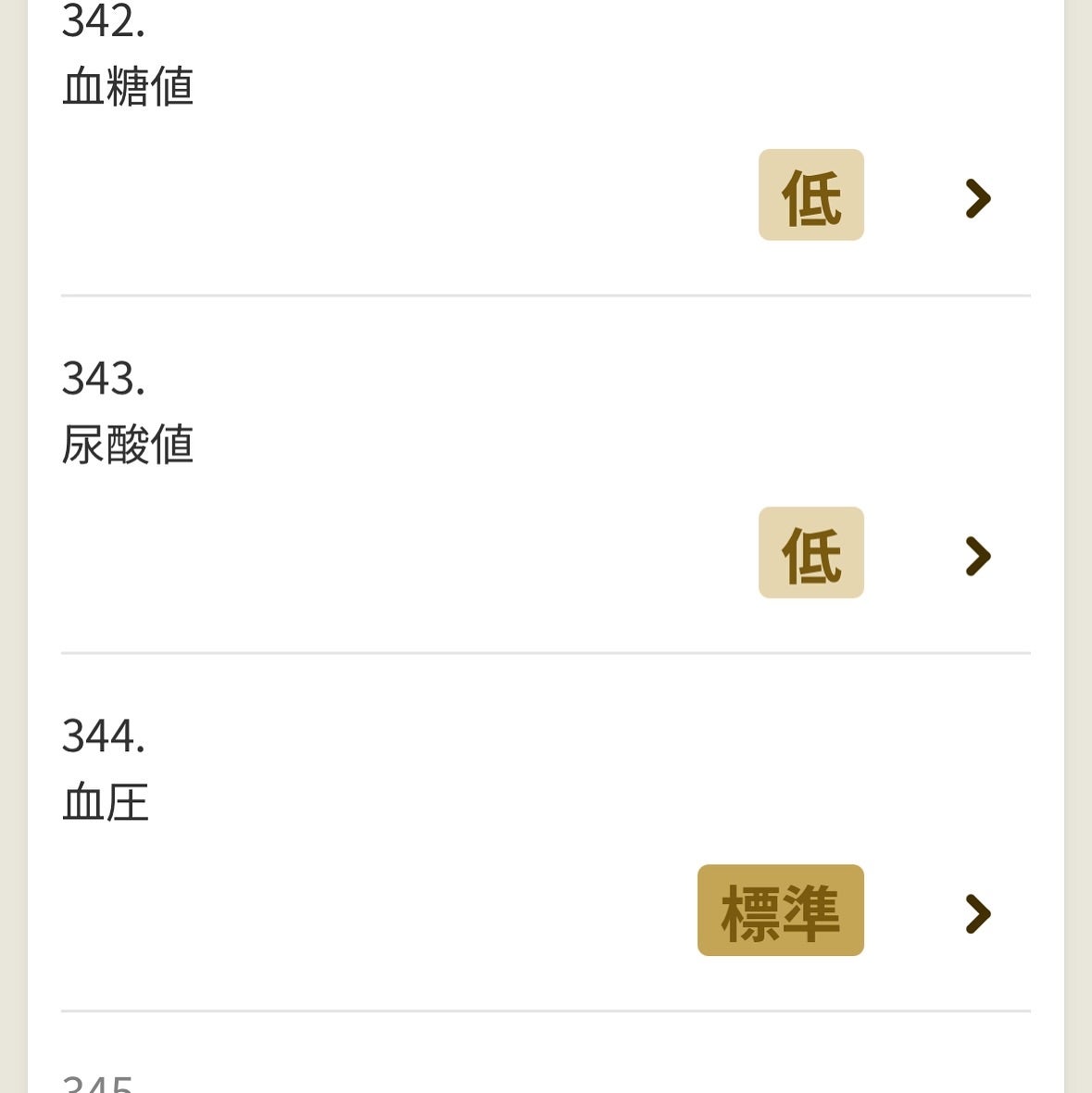The width and height of the screenshot is (1092, 1093).
Task: Toggle the 血圧 status indicator
Action: (x=780, y=911)
